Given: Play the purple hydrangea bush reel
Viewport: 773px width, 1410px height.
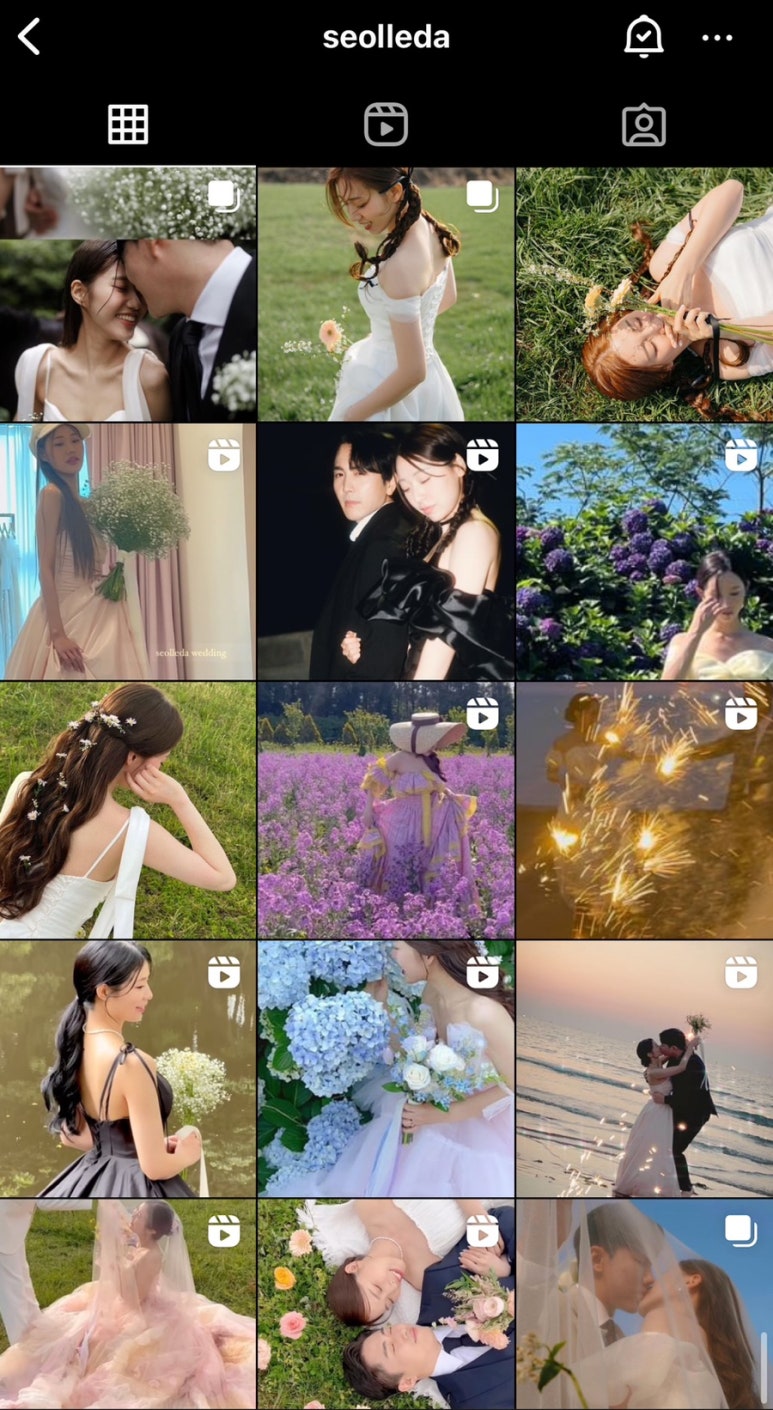Looking at the screenshot, I should click(644, 551).
